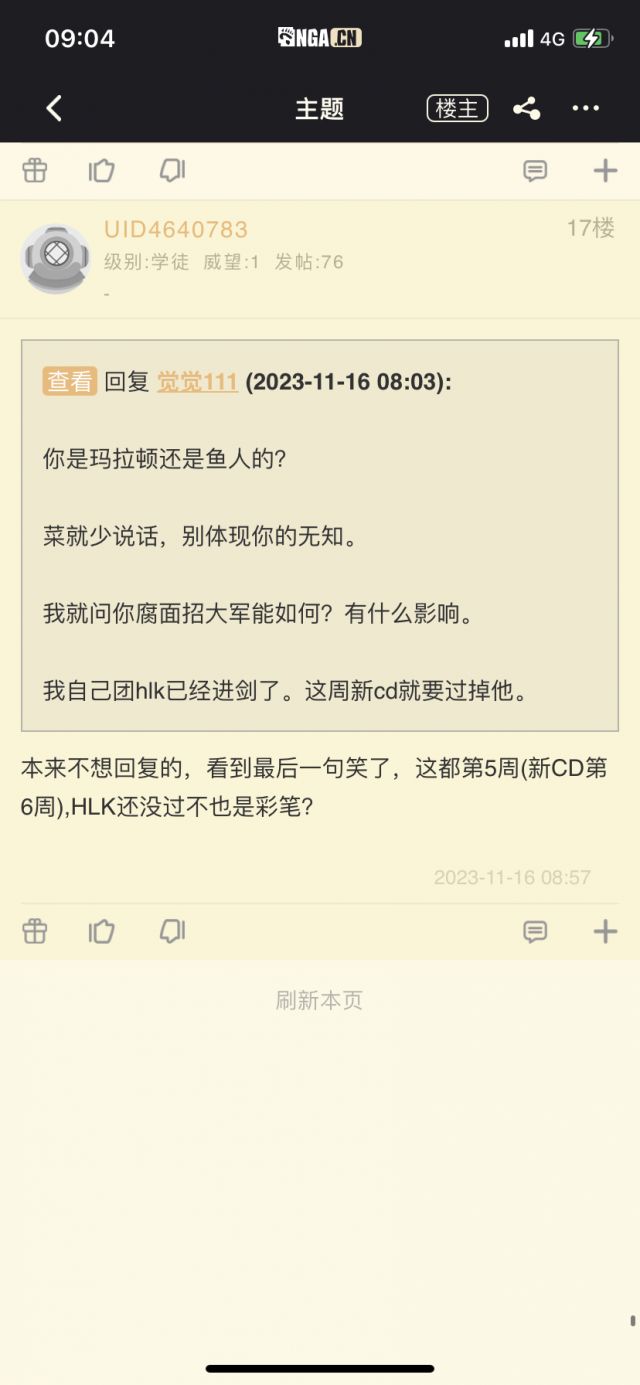This screenshot has width=640, height=1385.
Task: Send a gift on the 17楼 post
Action: point(35,932)
